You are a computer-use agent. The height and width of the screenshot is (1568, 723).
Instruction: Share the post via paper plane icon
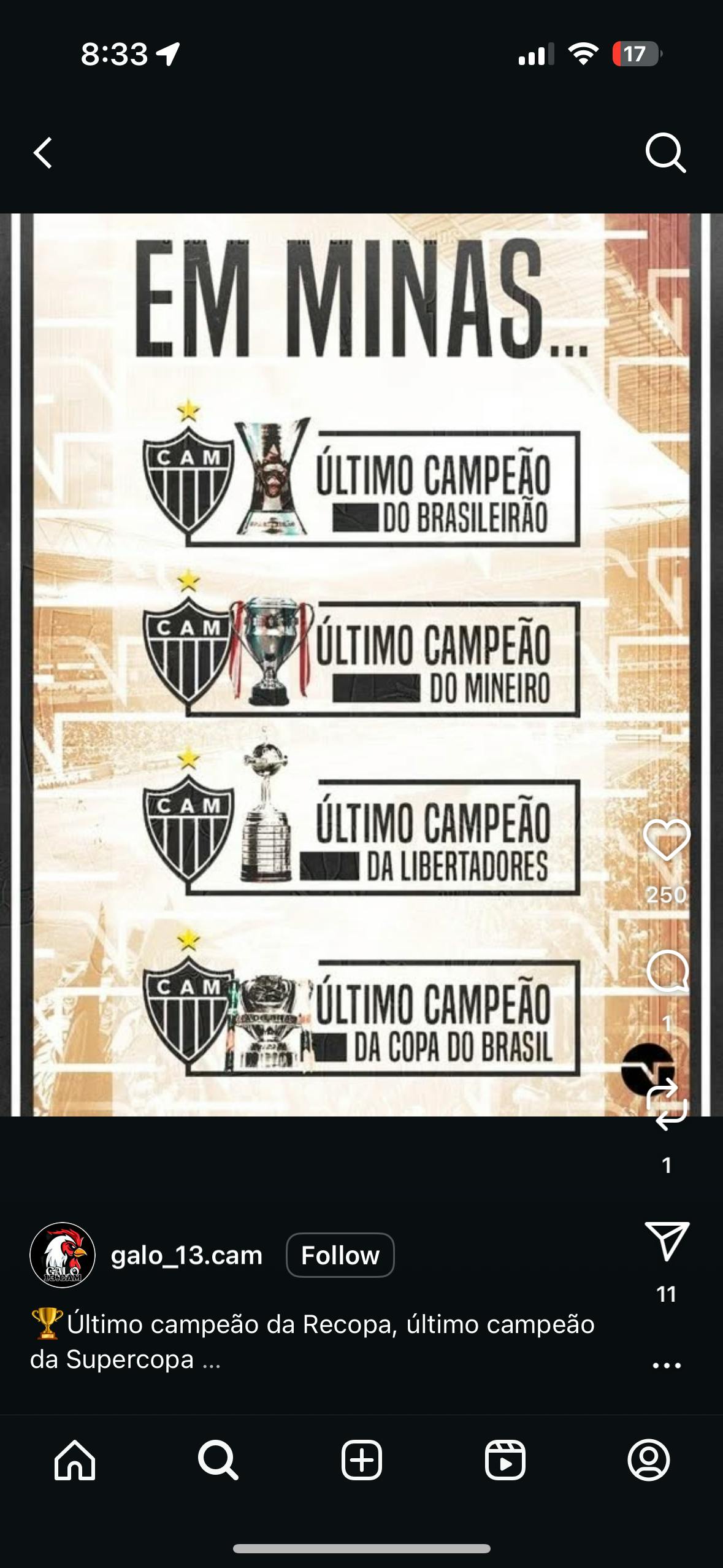point(667,1242)
